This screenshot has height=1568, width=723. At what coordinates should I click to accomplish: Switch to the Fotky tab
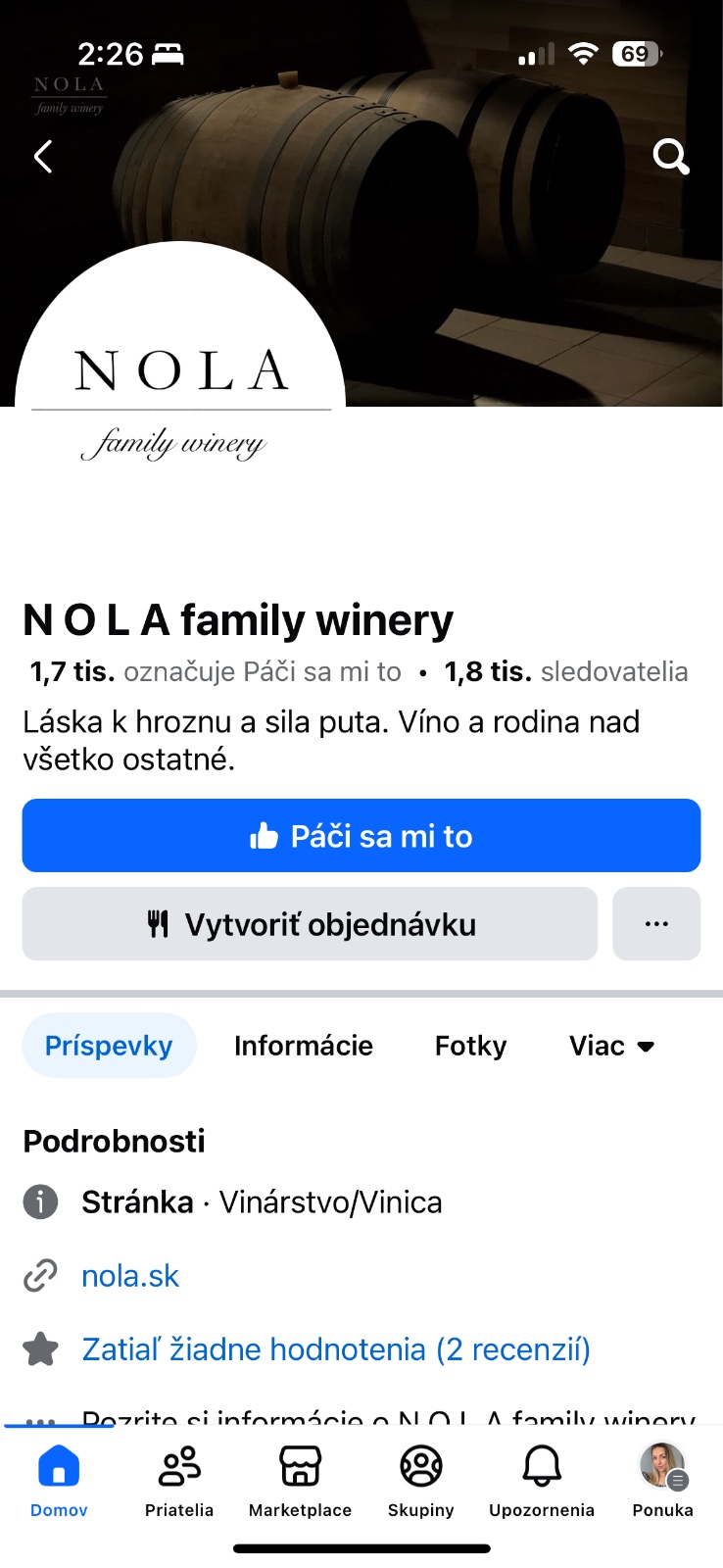pyautogui.click(x=470, y=1046)
